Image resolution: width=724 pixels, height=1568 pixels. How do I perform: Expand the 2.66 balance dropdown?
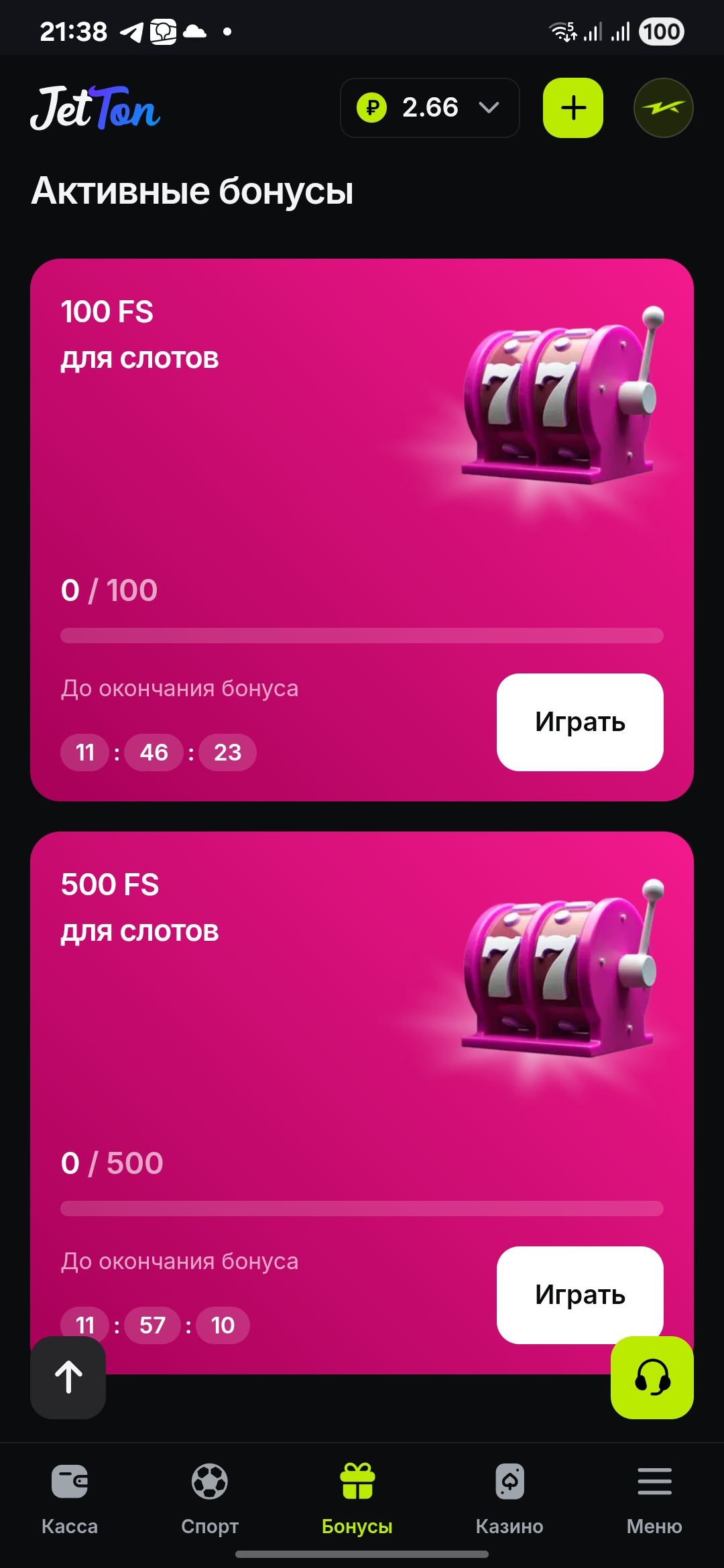click(x=430, y=108)
